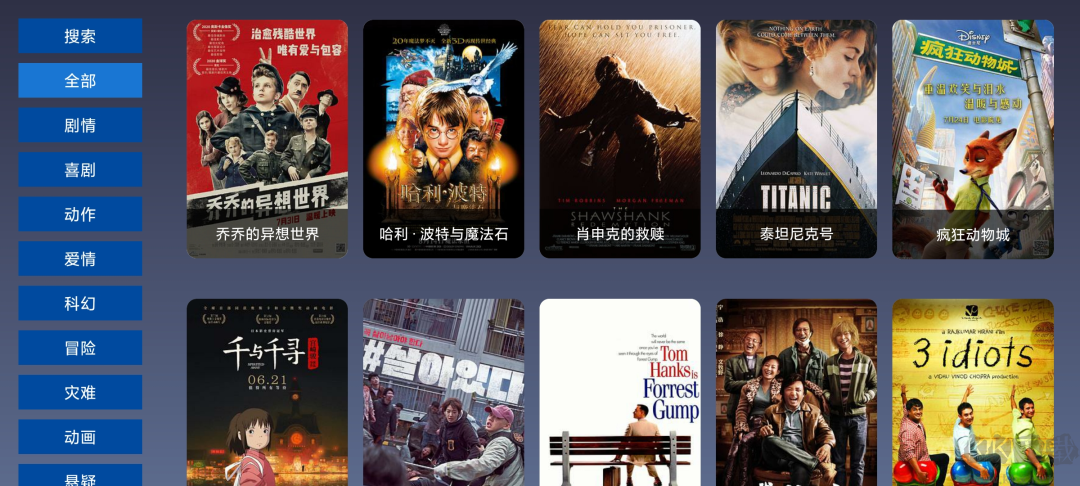Switch to the 剧情 category

[80, 126]
